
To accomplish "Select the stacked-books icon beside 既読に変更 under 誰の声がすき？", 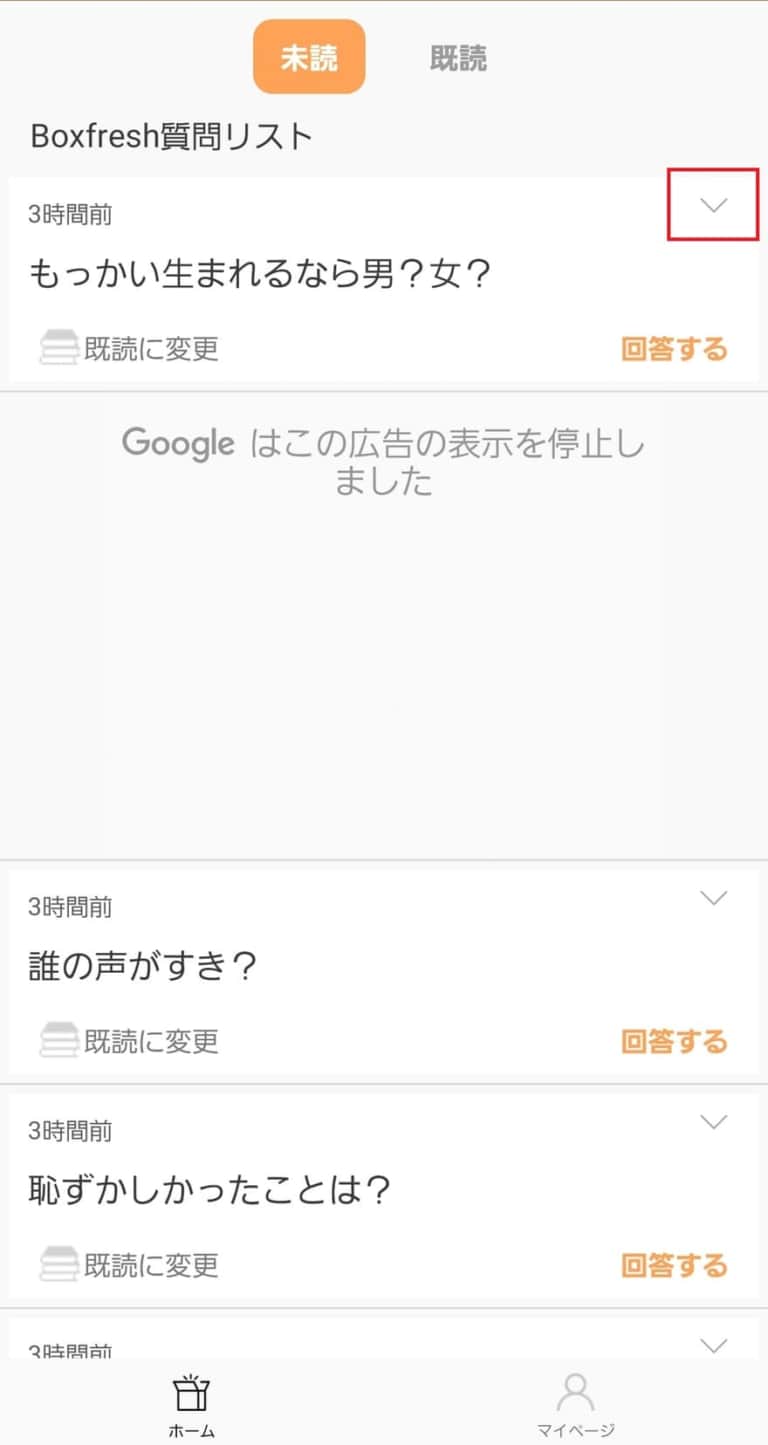I will click(x=60, y=1040).
